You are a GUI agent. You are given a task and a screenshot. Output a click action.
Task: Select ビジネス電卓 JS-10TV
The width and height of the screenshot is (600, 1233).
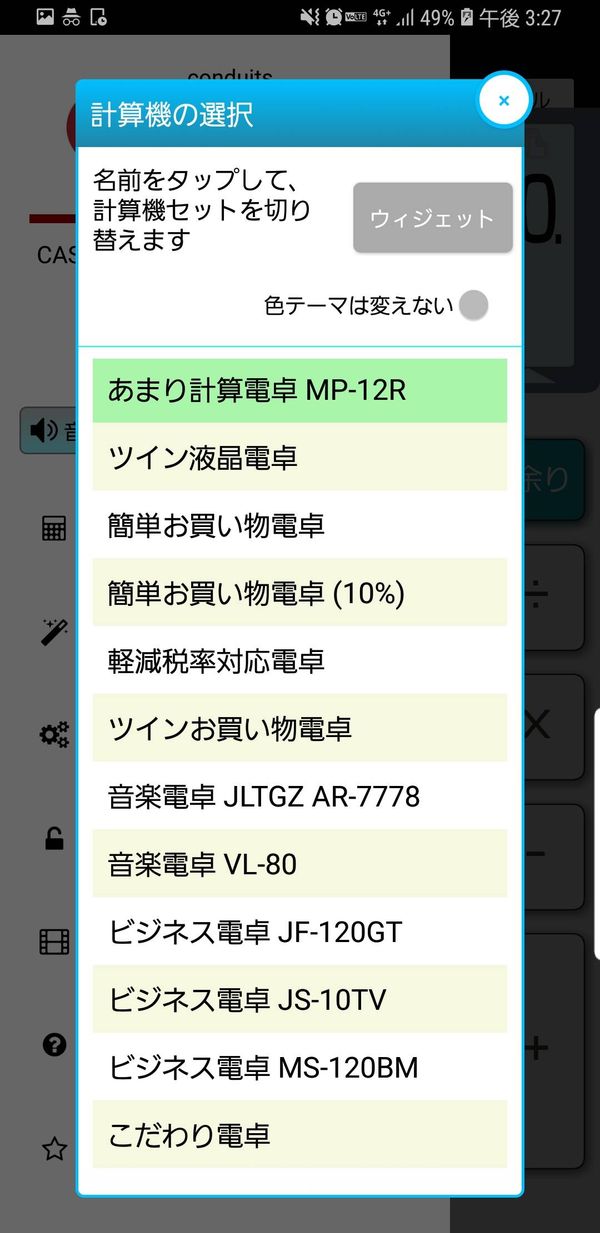coord(300,999)
